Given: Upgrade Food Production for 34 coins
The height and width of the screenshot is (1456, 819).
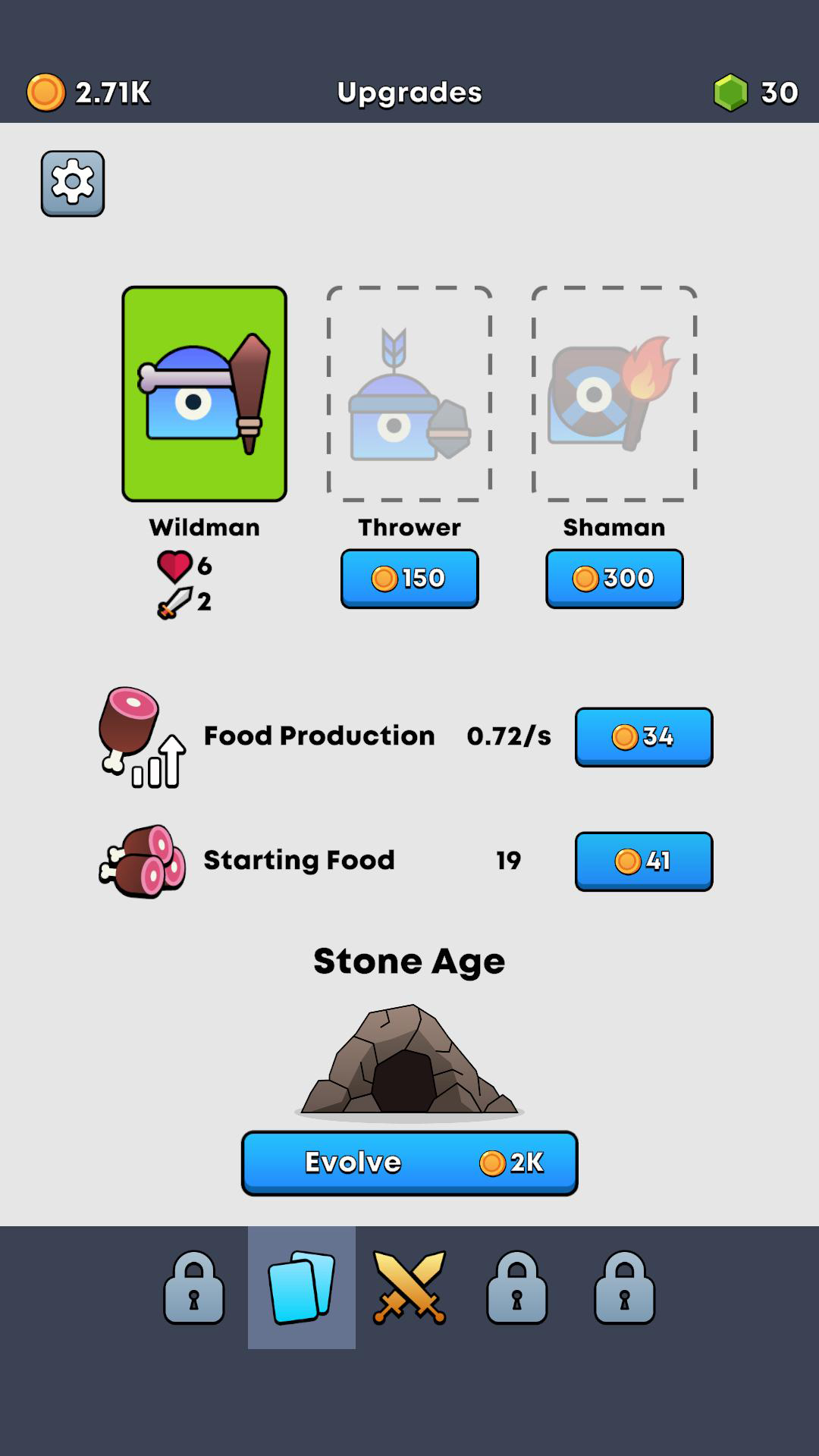Looking at the screenshot, I should 644,736.
